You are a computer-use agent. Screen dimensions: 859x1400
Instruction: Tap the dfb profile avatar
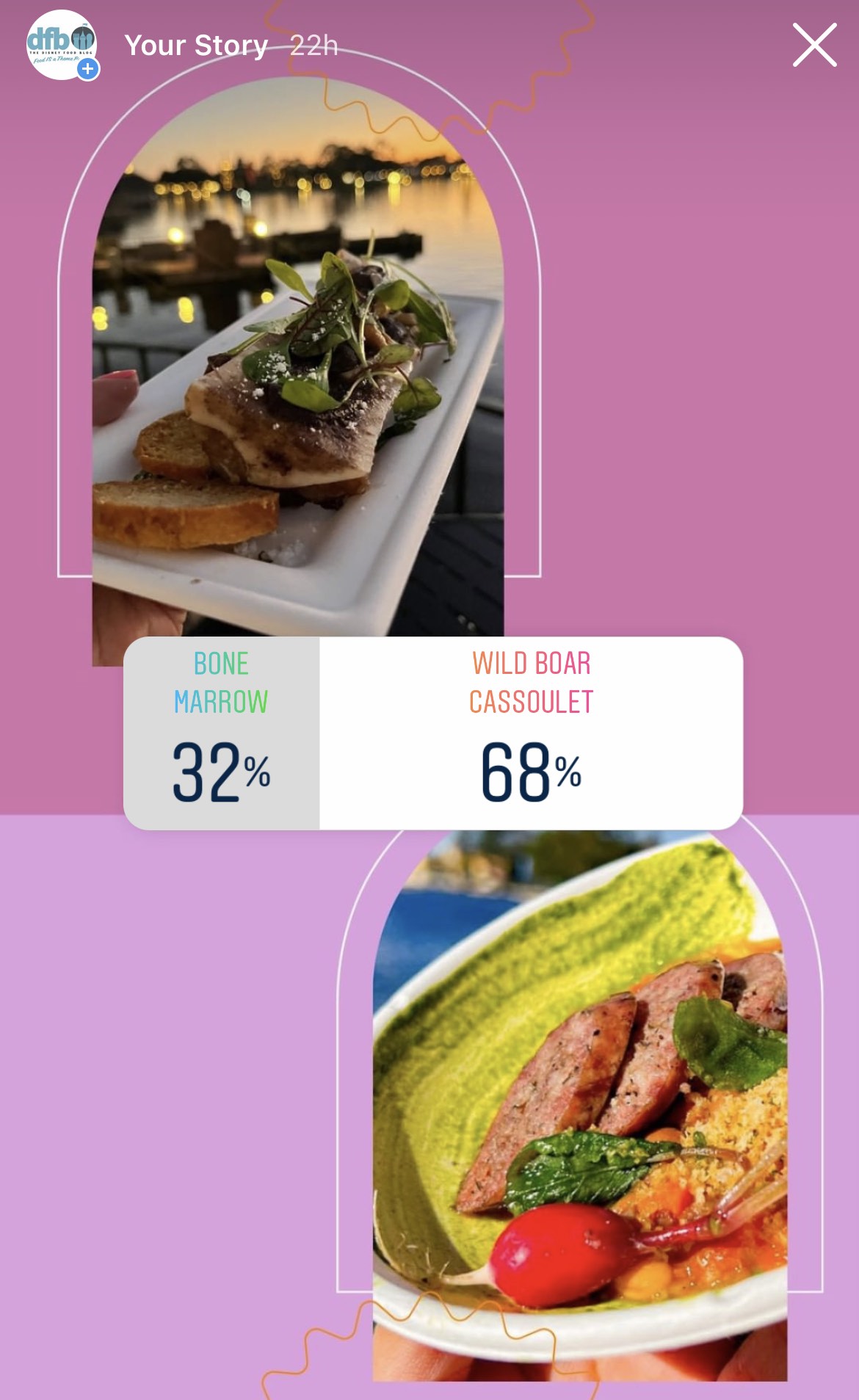(x=62, y=45)
